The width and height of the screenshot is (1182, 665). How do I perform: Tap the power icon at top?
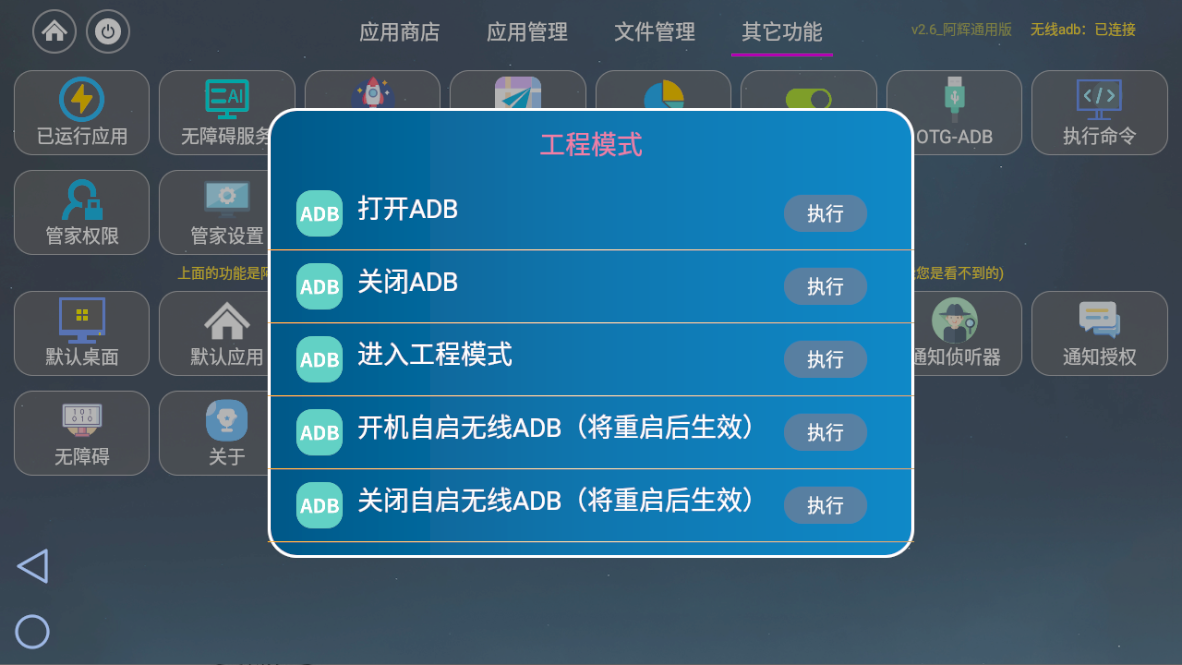pos(108,31)
